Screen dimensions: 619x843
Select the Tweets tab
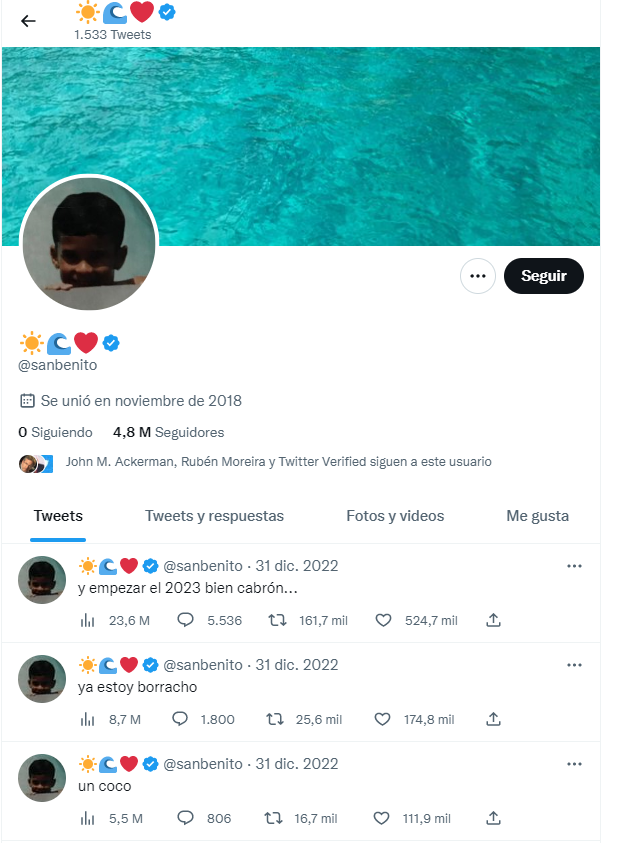[x=58, y=516]
